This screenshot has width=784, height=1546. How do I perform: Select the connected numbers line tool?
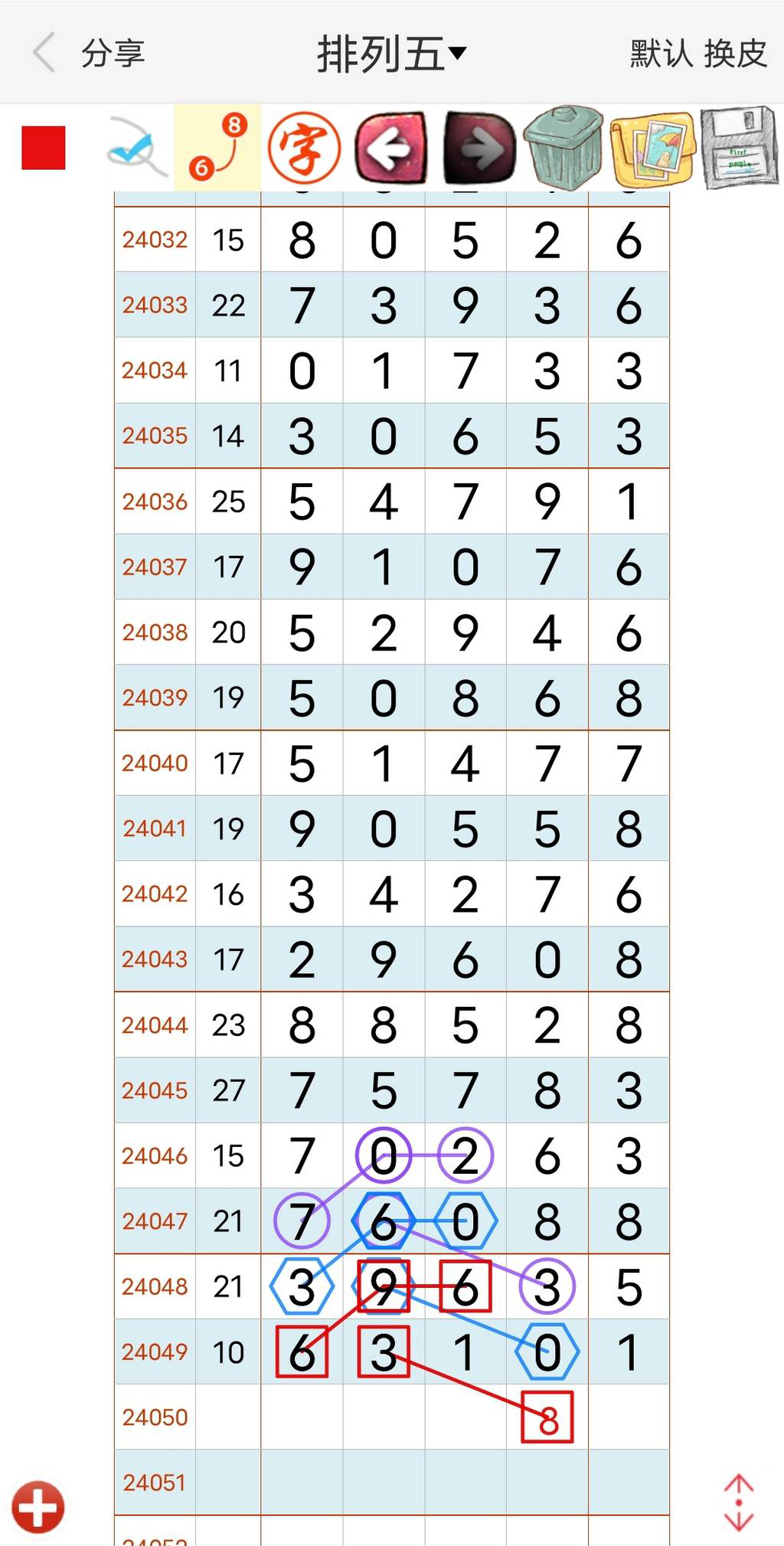pos(218,148)
